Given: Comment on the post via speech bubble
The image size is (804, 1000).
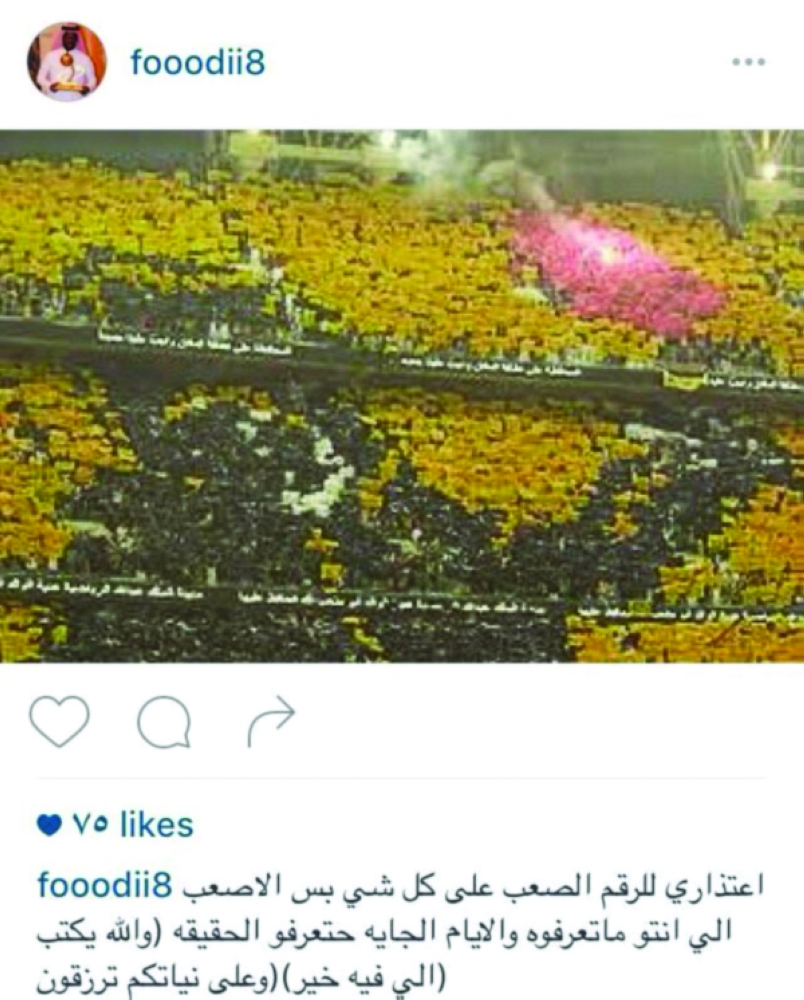Looking at the screenshot, I should pos(163,722).
